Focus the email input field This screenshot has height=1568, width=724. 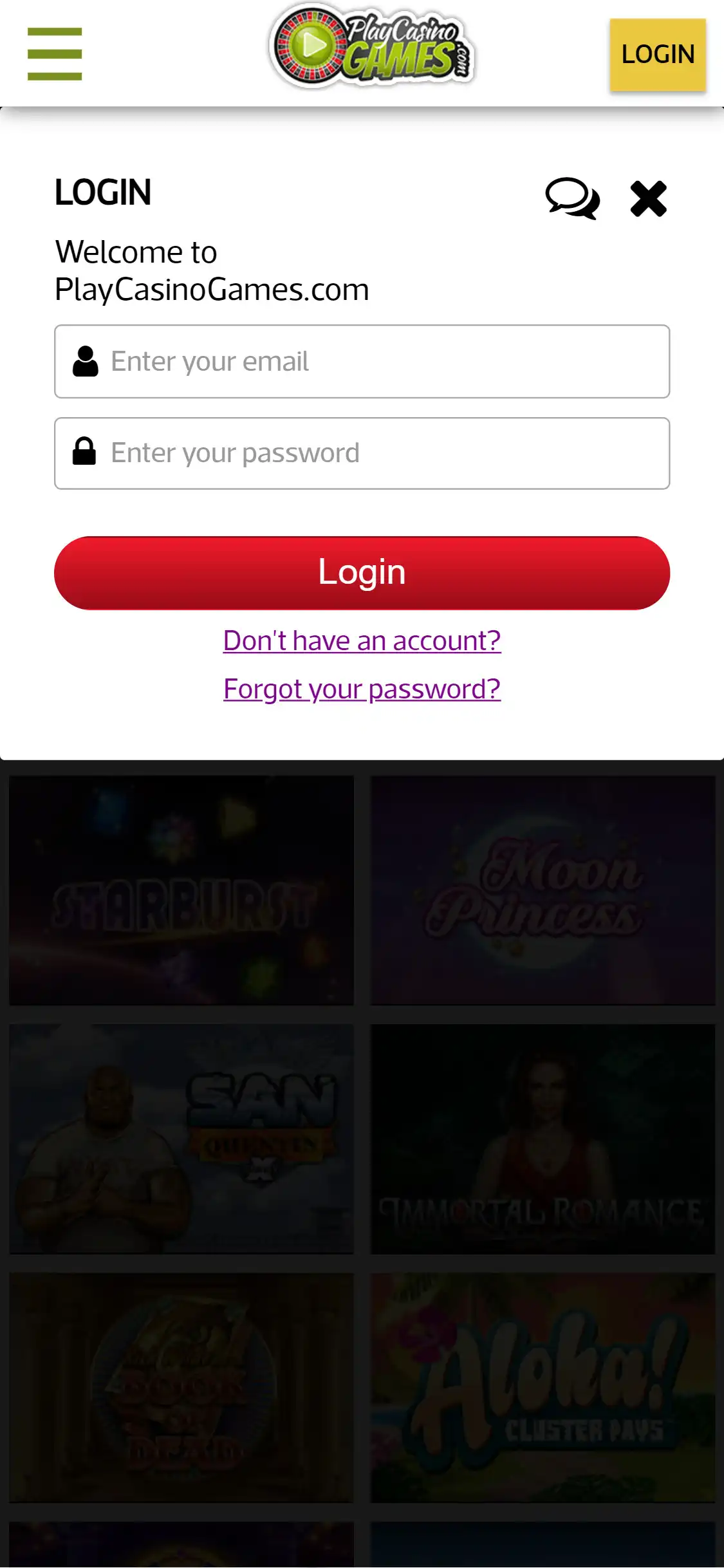click(362, 362)
